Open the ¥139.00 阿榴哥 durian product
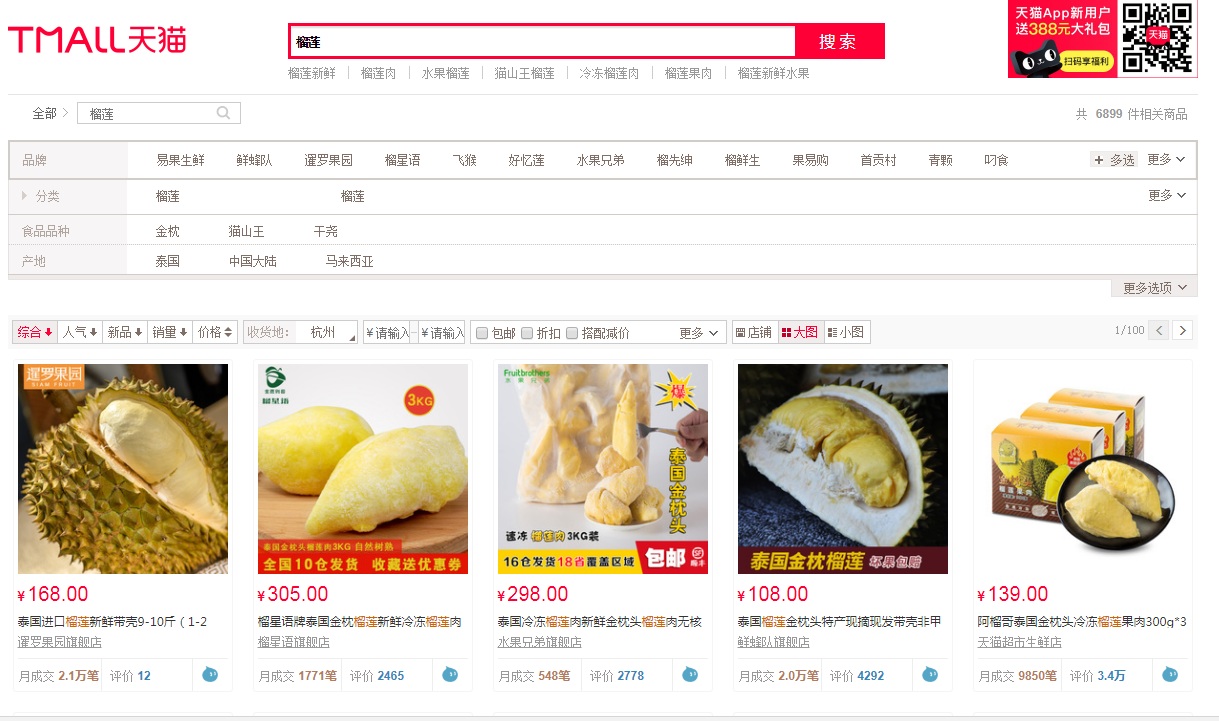 pos(1082,469)
